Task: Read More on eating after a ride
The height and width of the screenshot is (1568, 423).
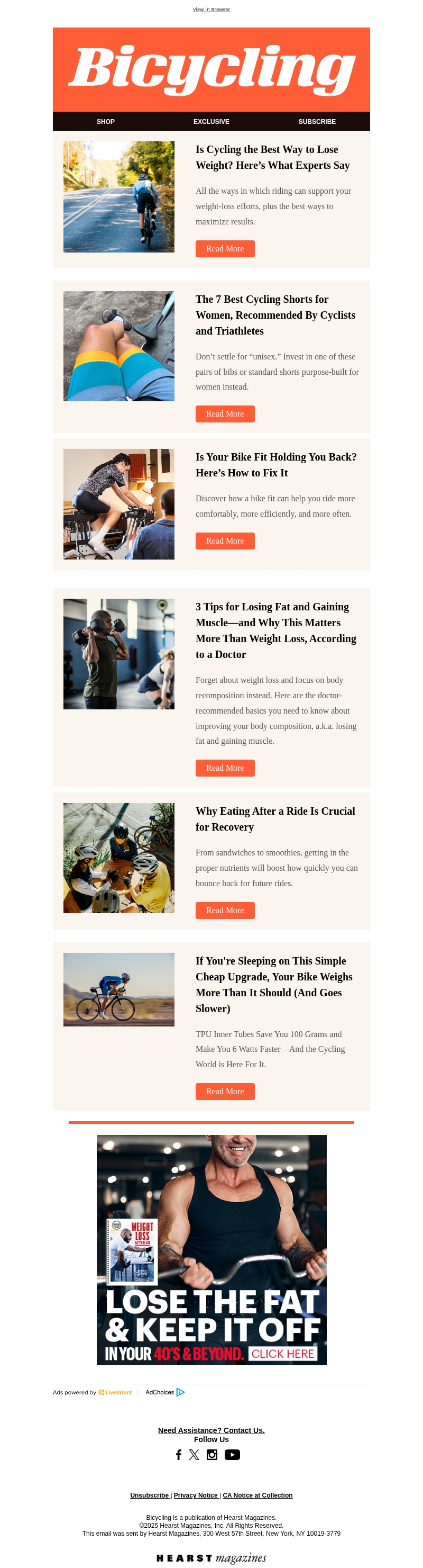Action: tap(225, 911)
